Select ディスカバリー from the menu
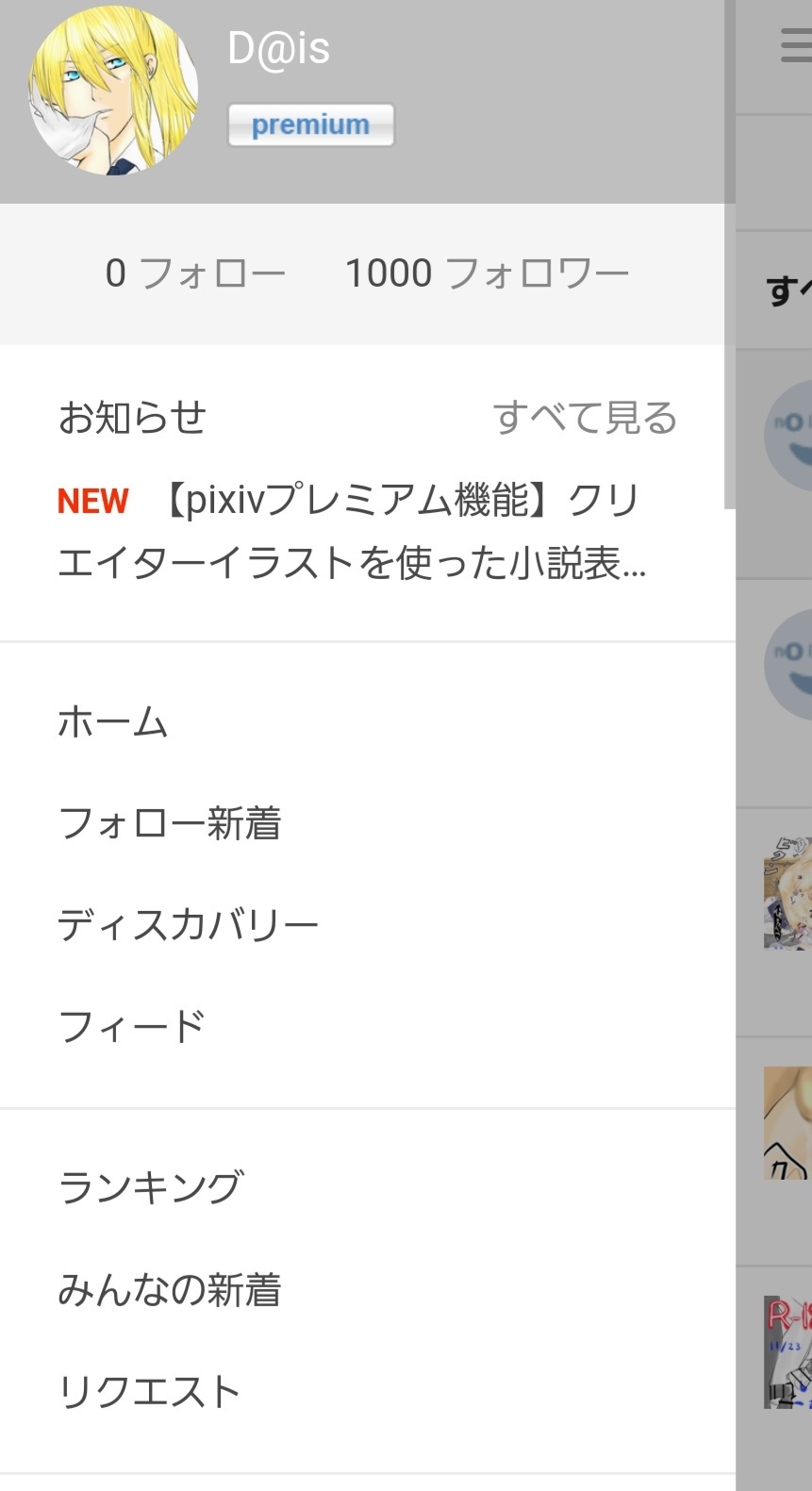 point(188,925)
